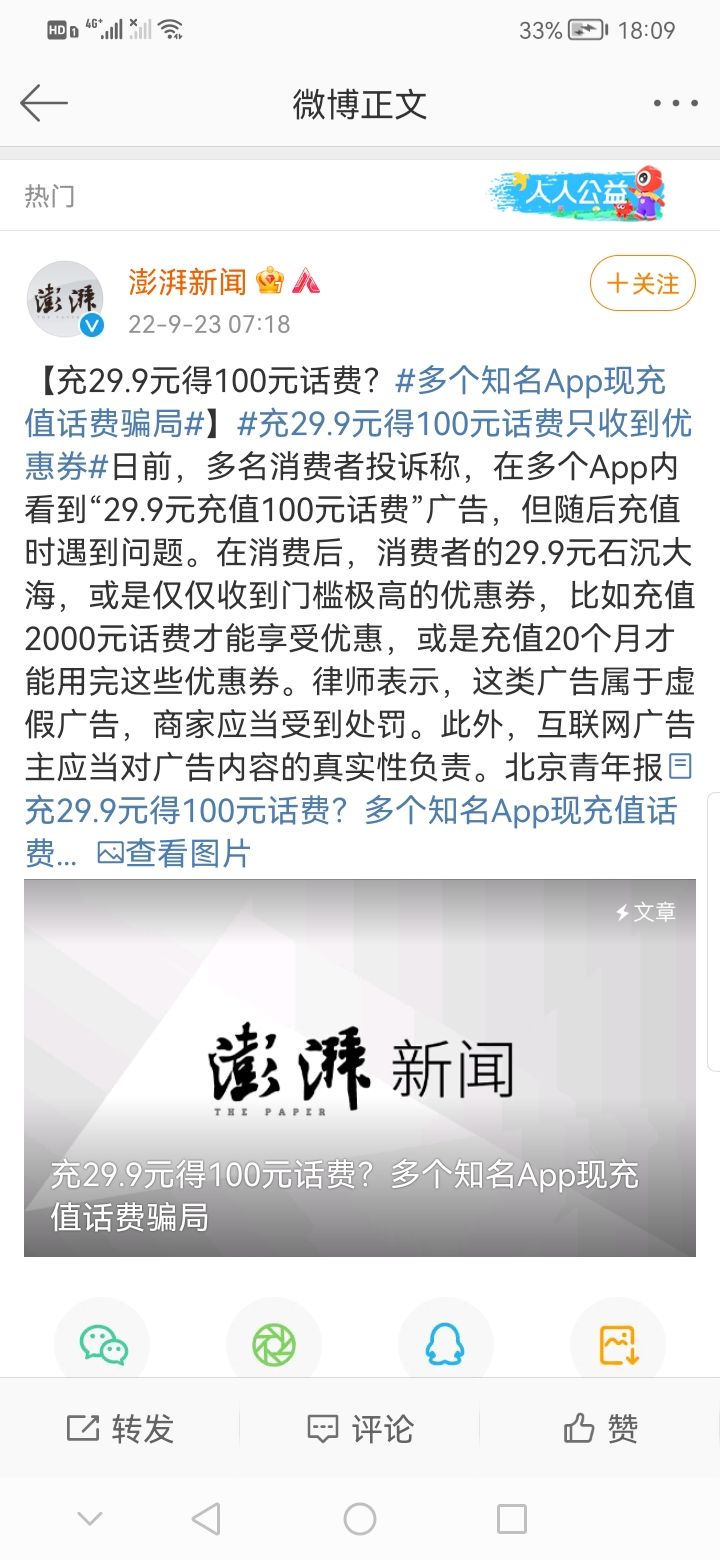Like the post with 赞
The height and width of the screenshot is (1560, 720).
click(600, 1428)
